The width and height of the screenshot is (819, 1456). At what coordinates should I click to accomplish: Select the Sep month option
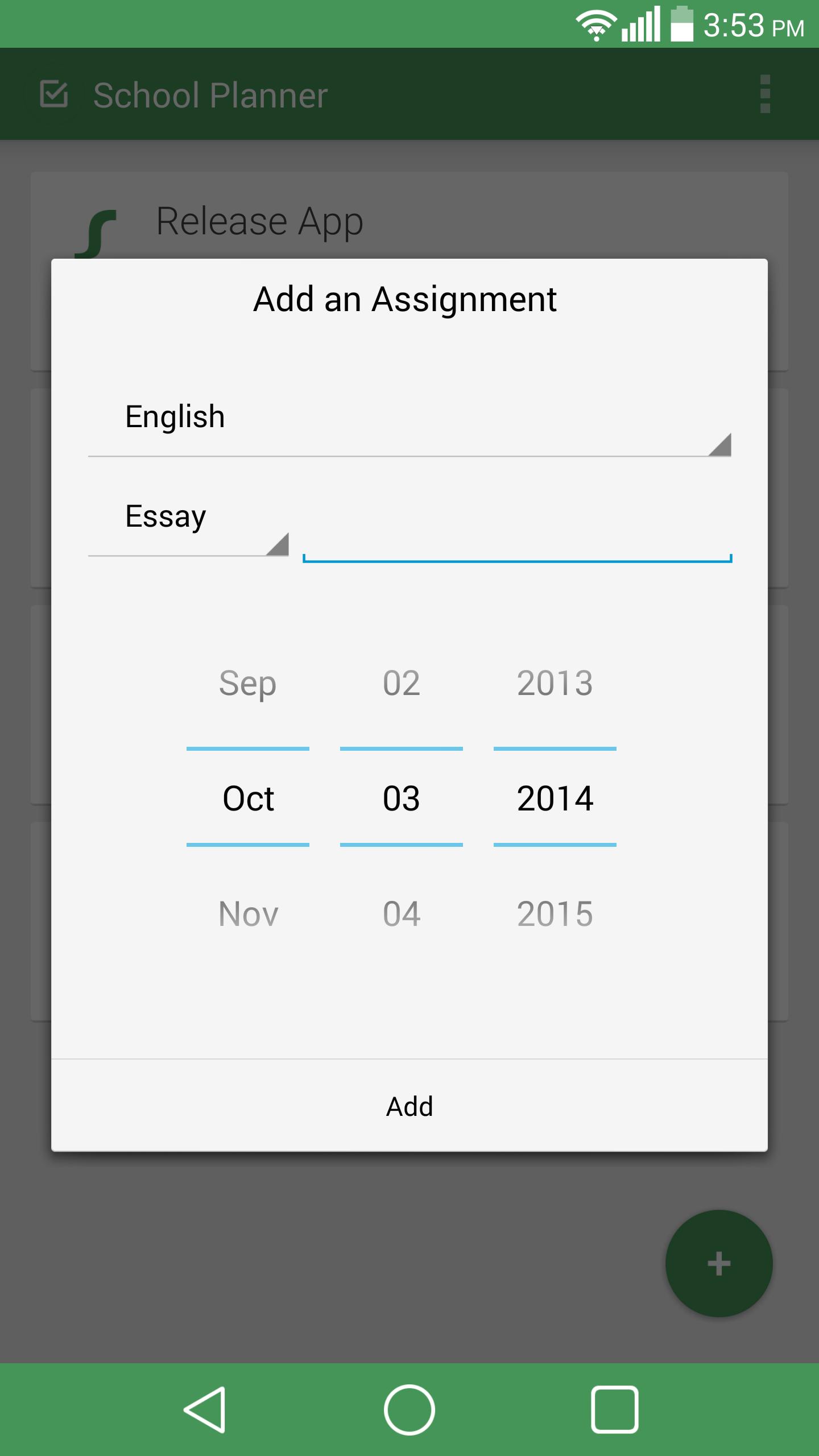pos(247,684)
